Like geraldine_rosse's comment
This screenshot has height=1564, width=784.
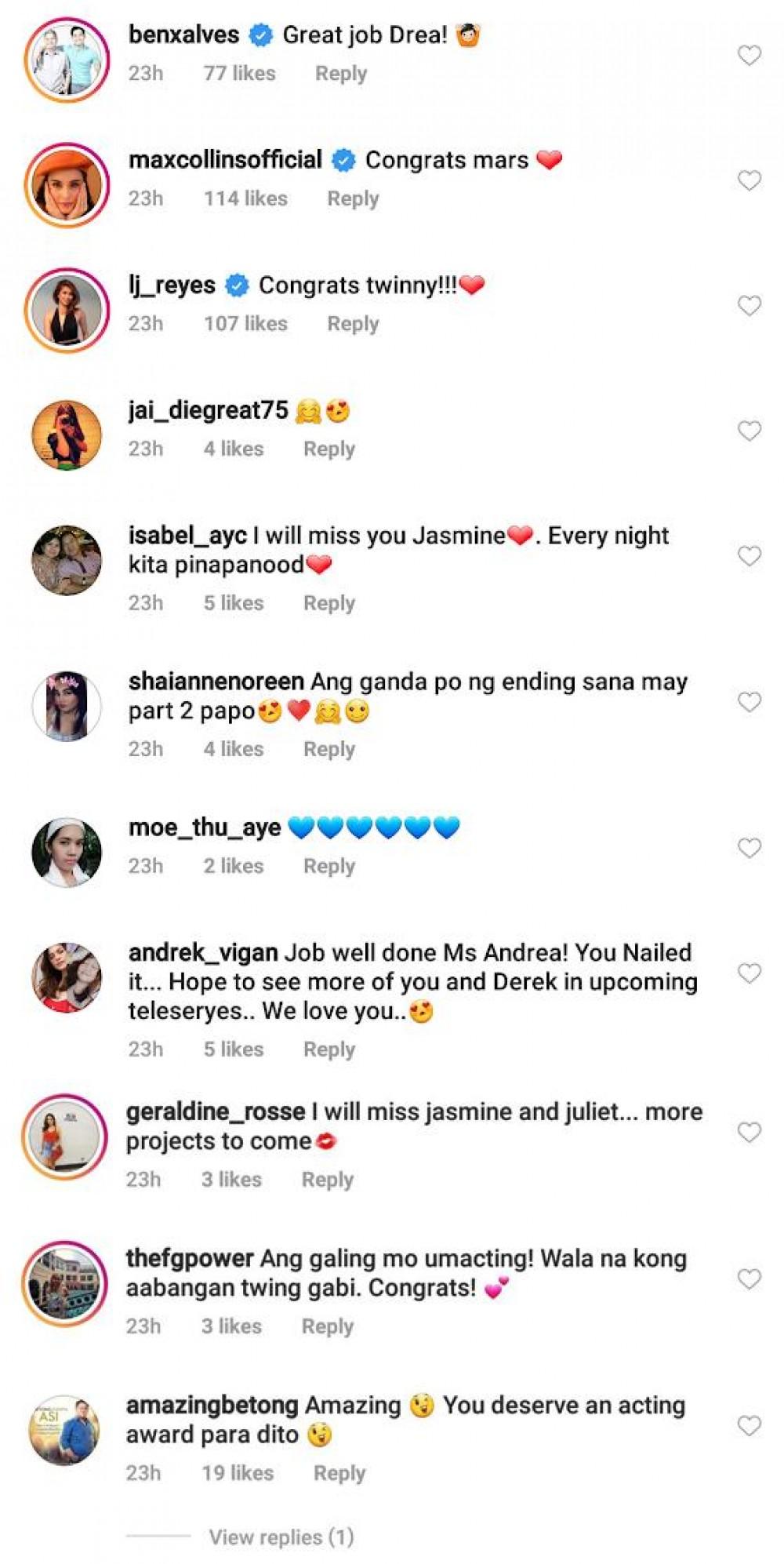coord(750,1133)
